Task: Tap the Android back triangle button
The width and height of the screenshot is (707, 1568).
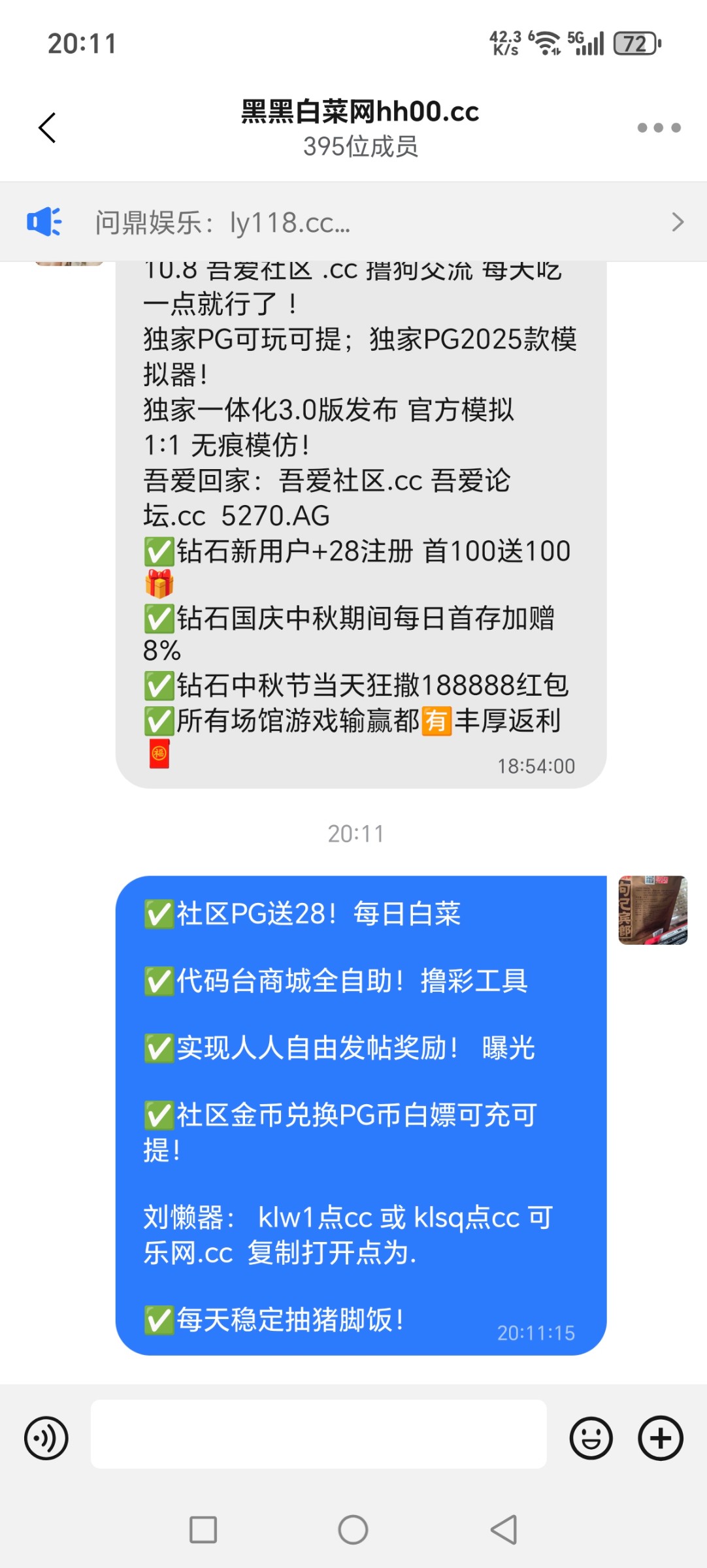Action: [502, 1527]
